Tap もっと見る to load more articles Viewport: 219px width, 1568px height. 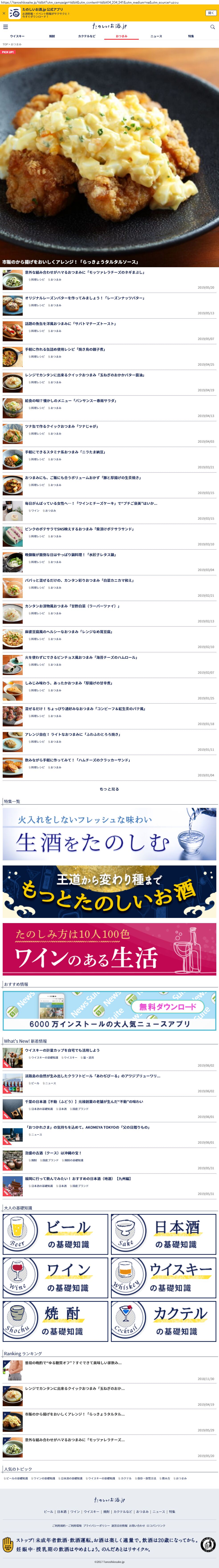pos(109,789)
